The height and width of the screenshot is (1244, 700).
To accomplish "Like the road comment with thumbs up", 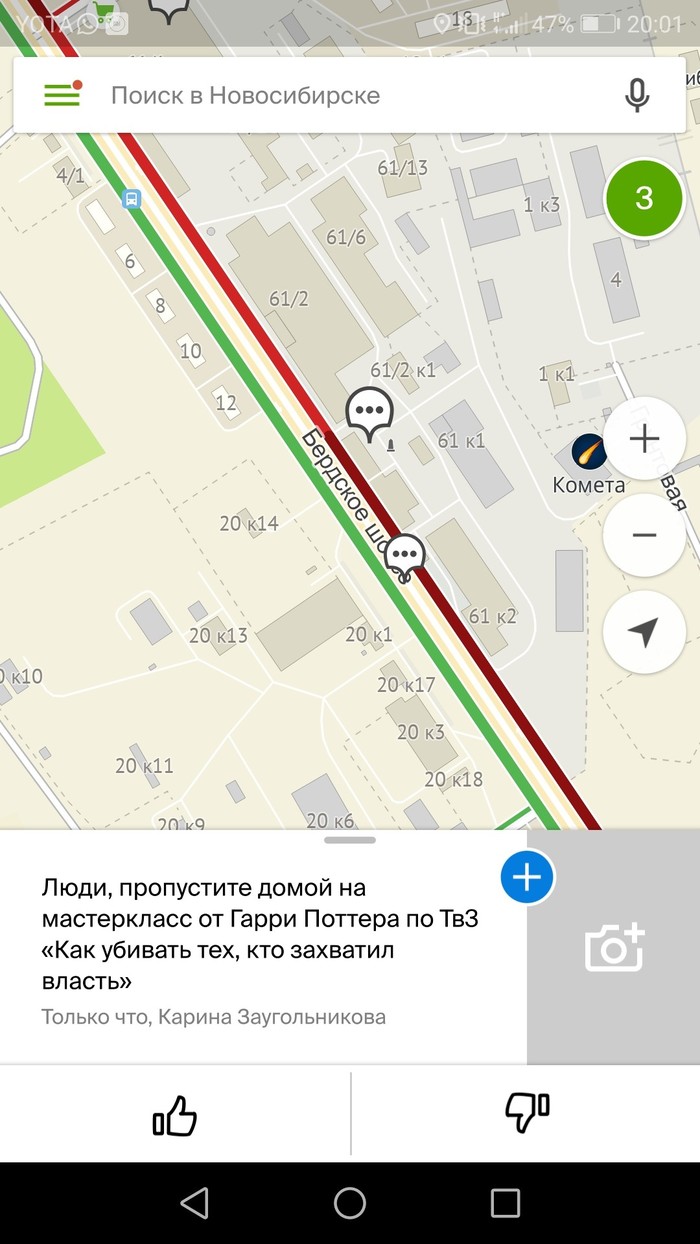I will [175, 1115].
